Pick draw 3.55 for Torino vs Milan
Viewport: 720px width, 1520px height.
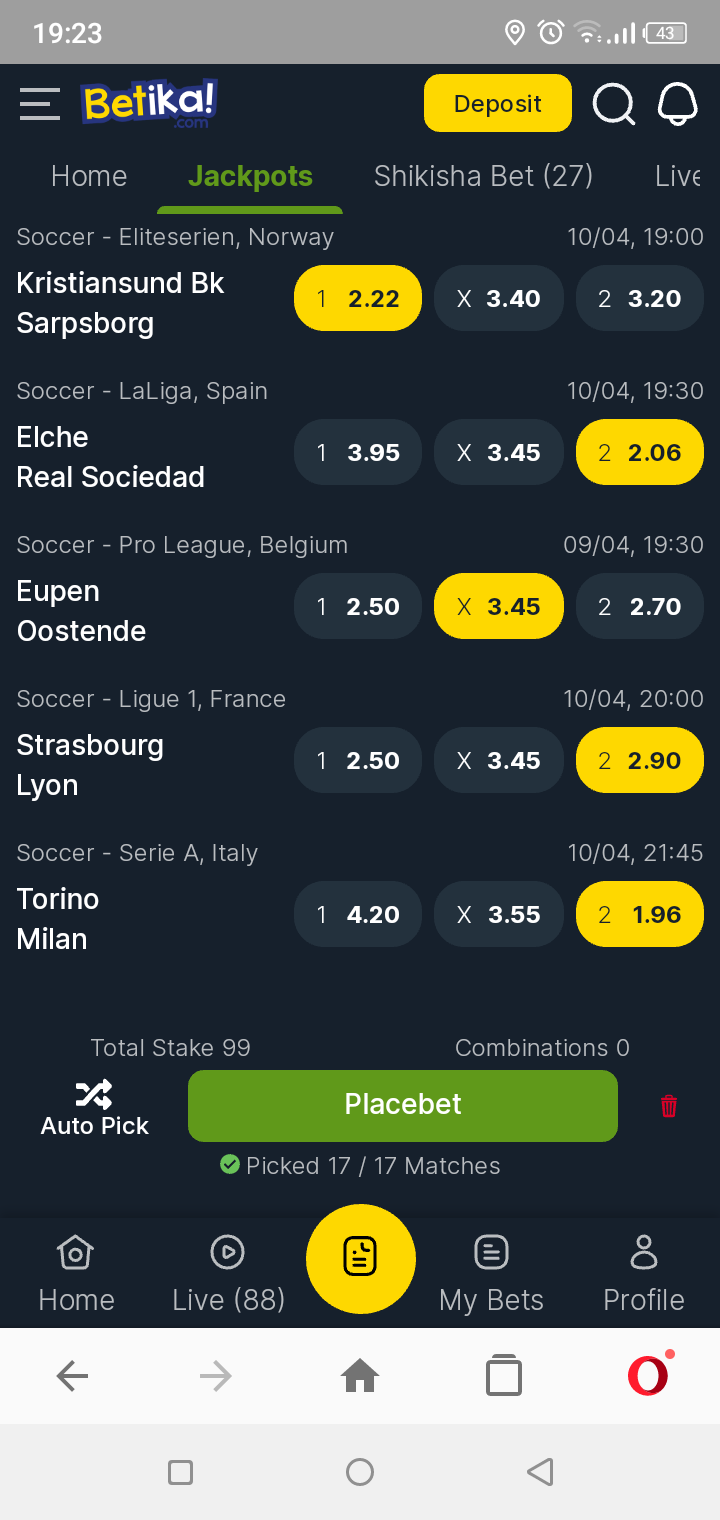[x=499, y=914]
